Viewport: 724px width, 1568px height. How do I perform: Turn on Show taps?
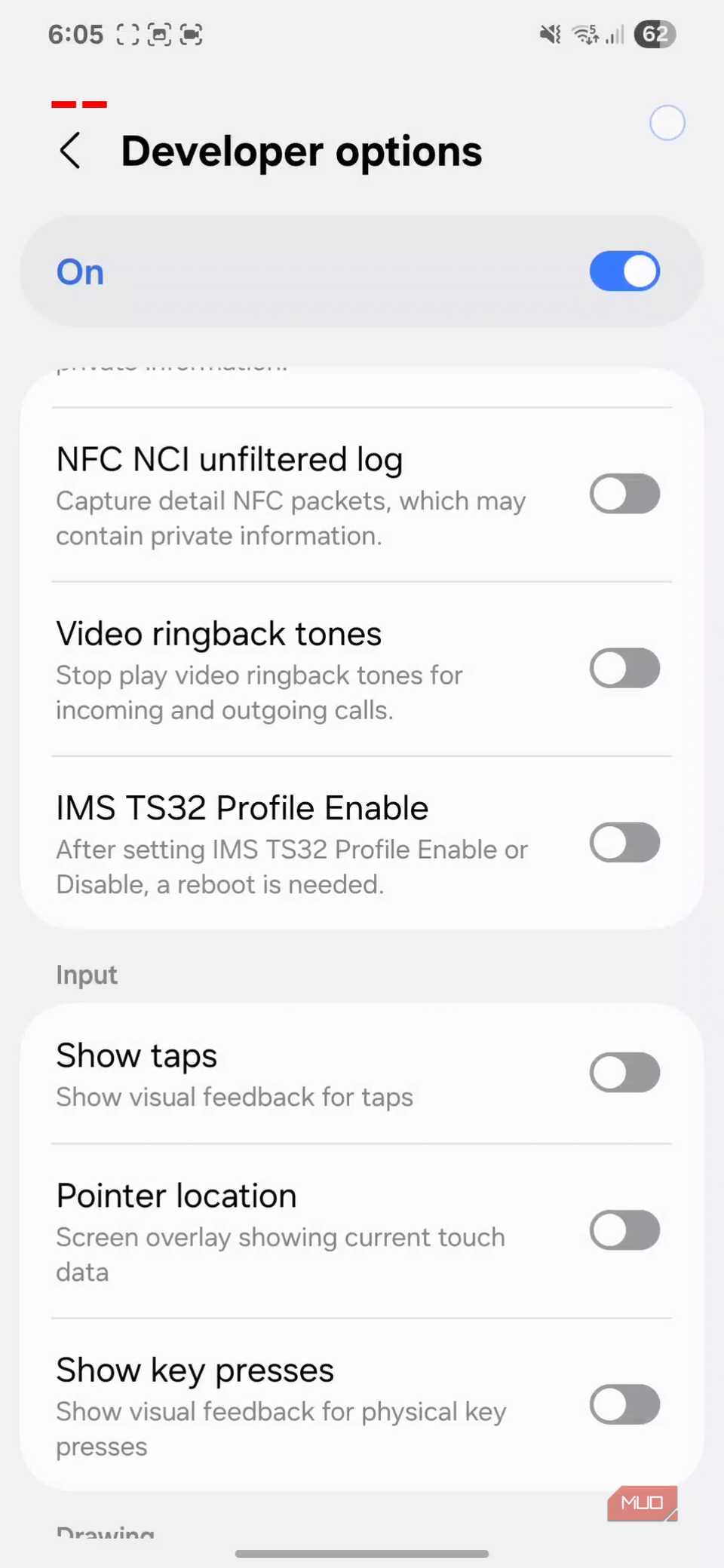click(624, 1073)
